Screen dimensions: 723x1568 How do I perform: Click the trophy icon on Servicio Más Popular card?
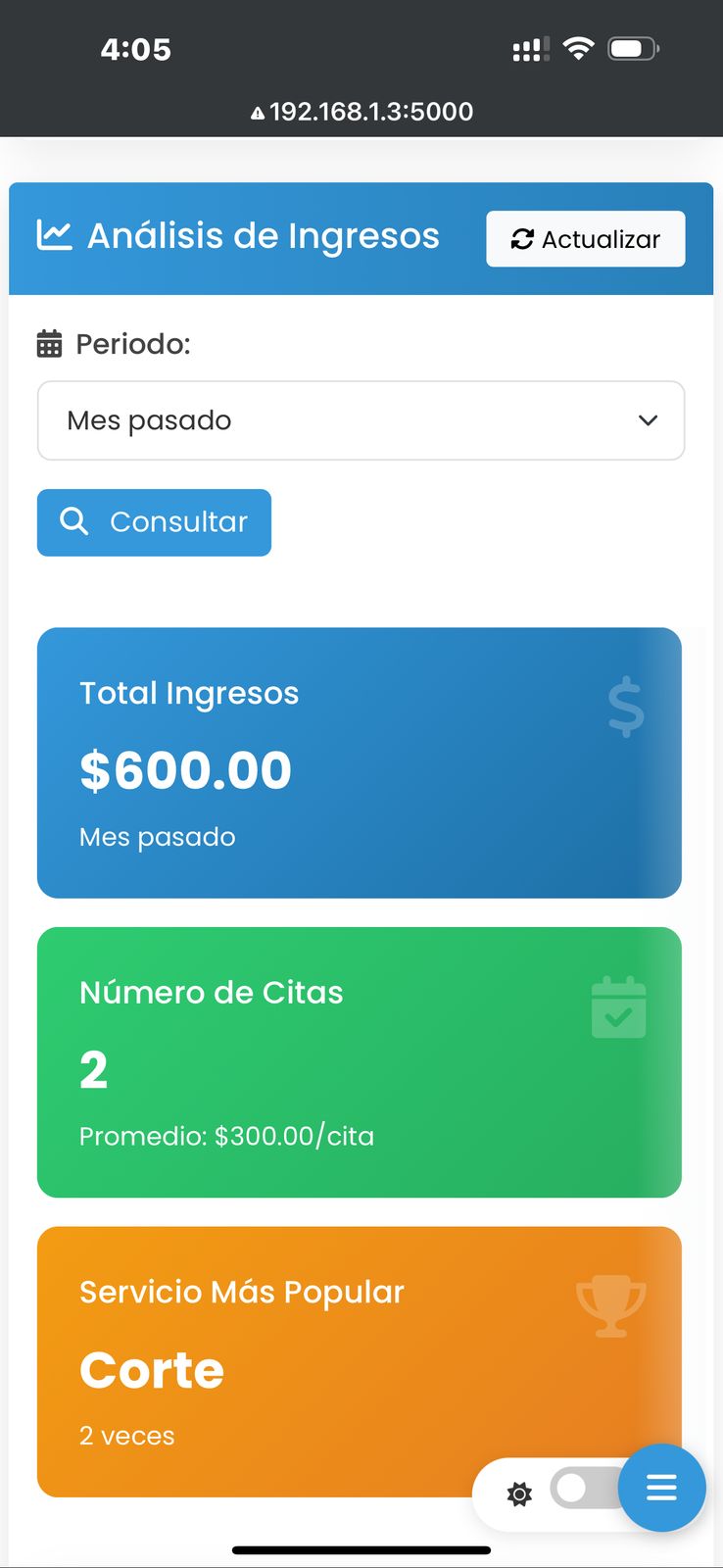pos(612,1306)
